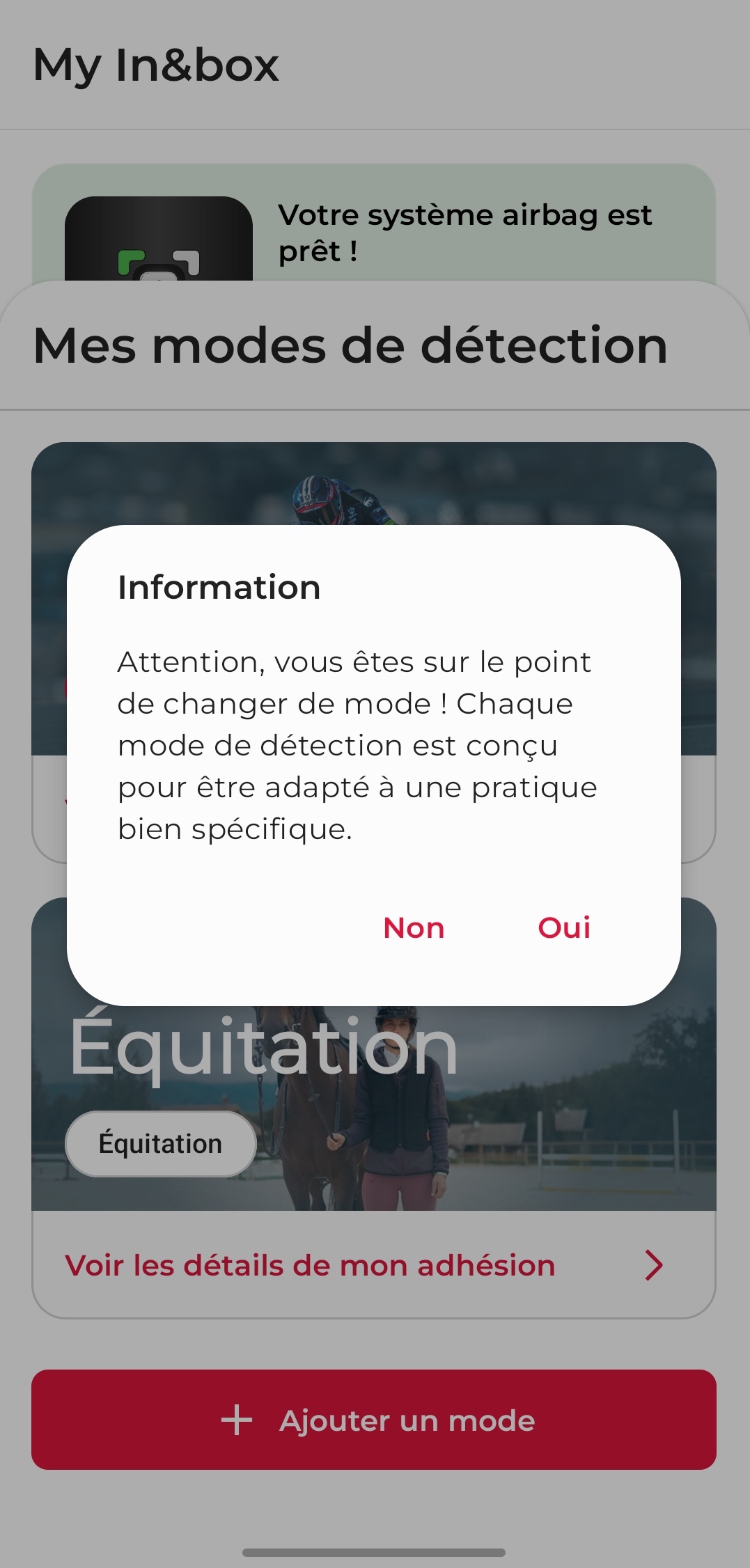Image resolution: width=750 pixels, height=1568 pixels.
Task: Tap the 'Mes modes de détection' header
Action: (348, 346)
